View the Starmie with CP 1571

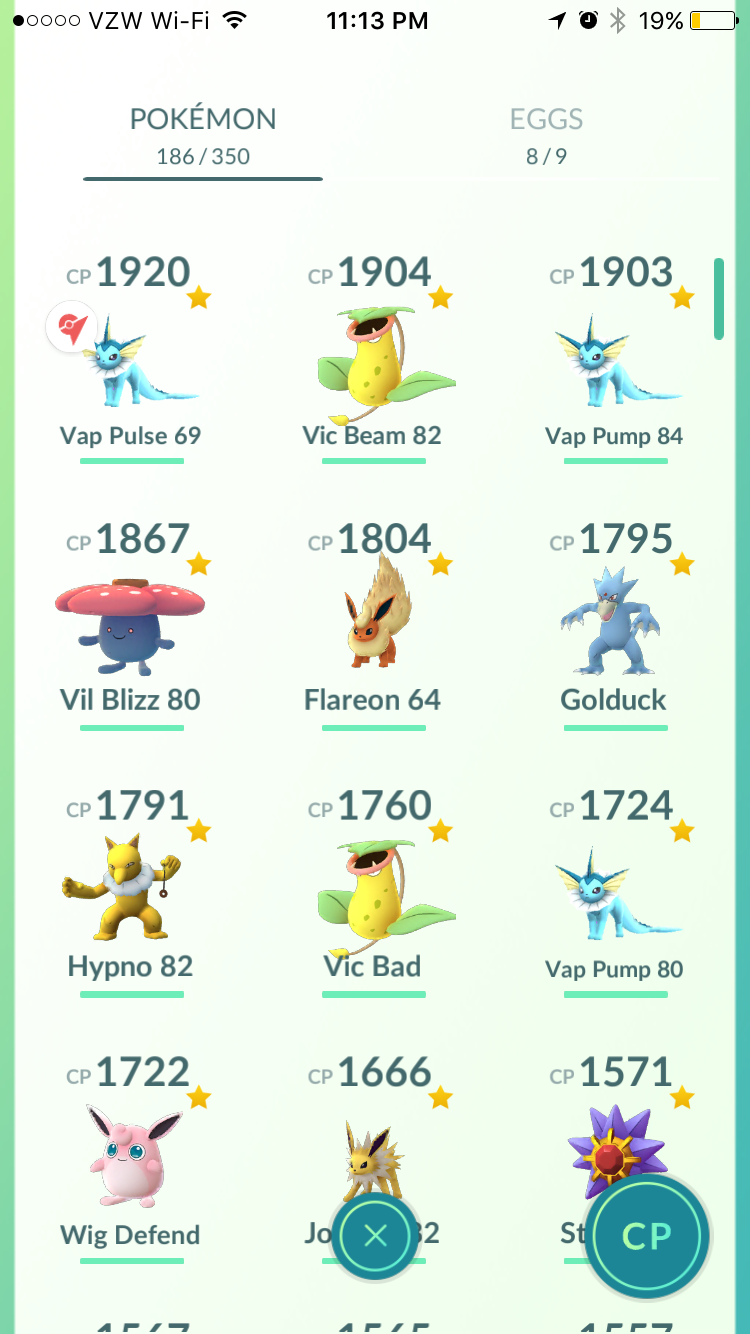tap(600, 1120)
